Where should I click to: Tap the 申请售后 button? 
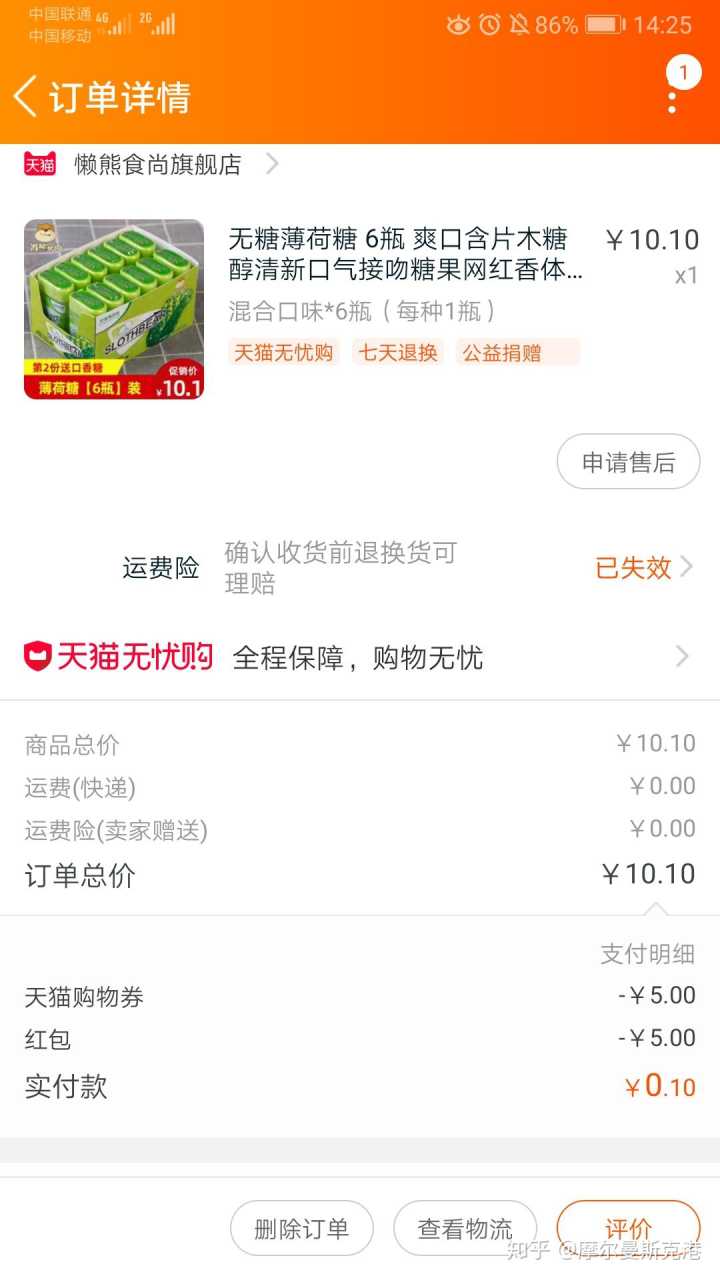tap(628, 462)
